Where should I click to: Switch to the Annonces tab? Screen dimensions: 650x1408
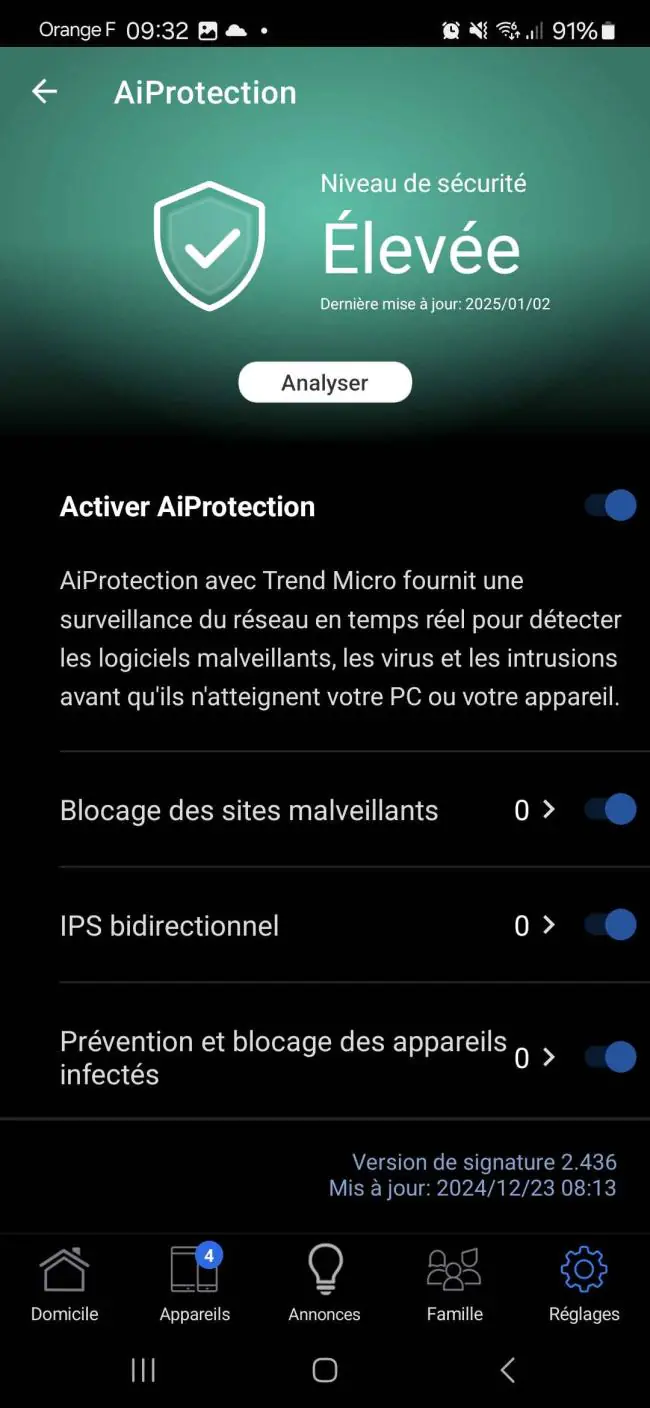click(x=325, y=1284)
